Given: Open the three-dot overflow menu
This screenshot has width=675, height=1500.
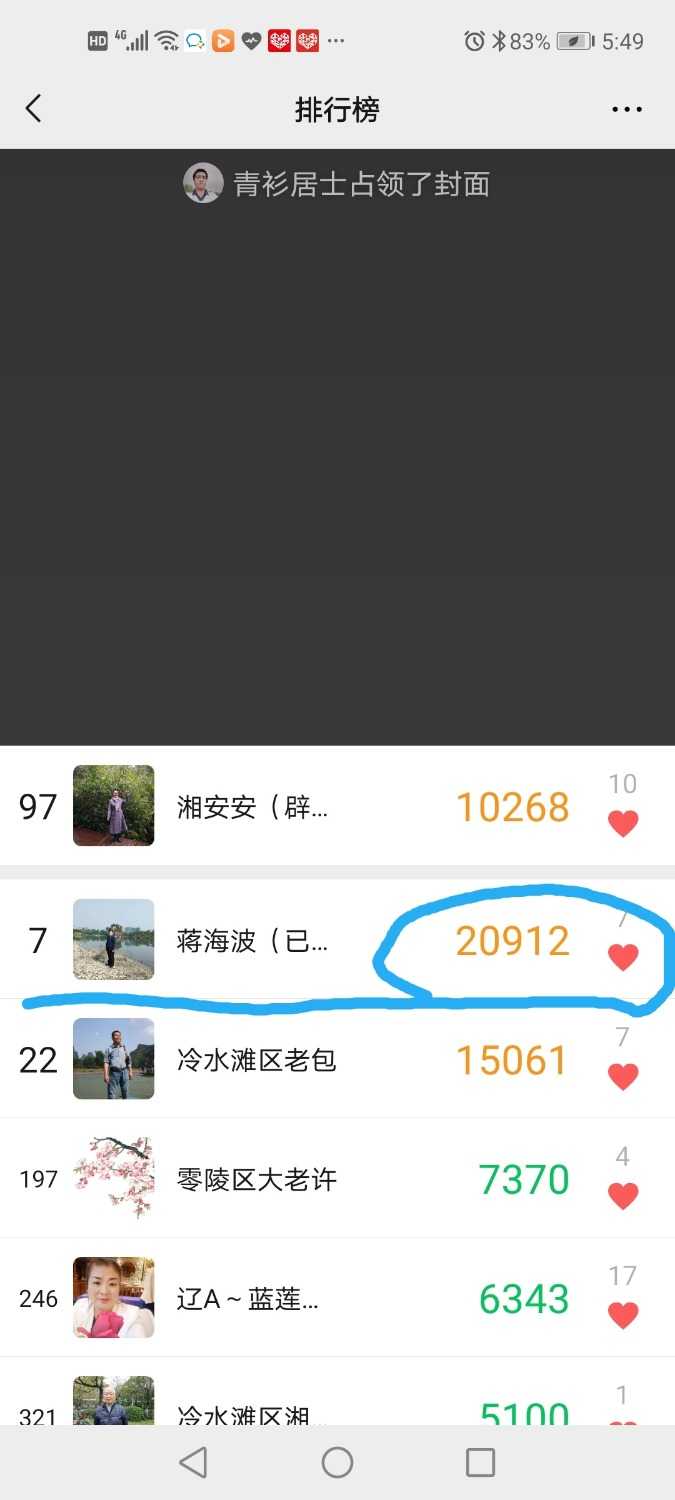Looking at the screenshot, I should [x=627, y=109].
